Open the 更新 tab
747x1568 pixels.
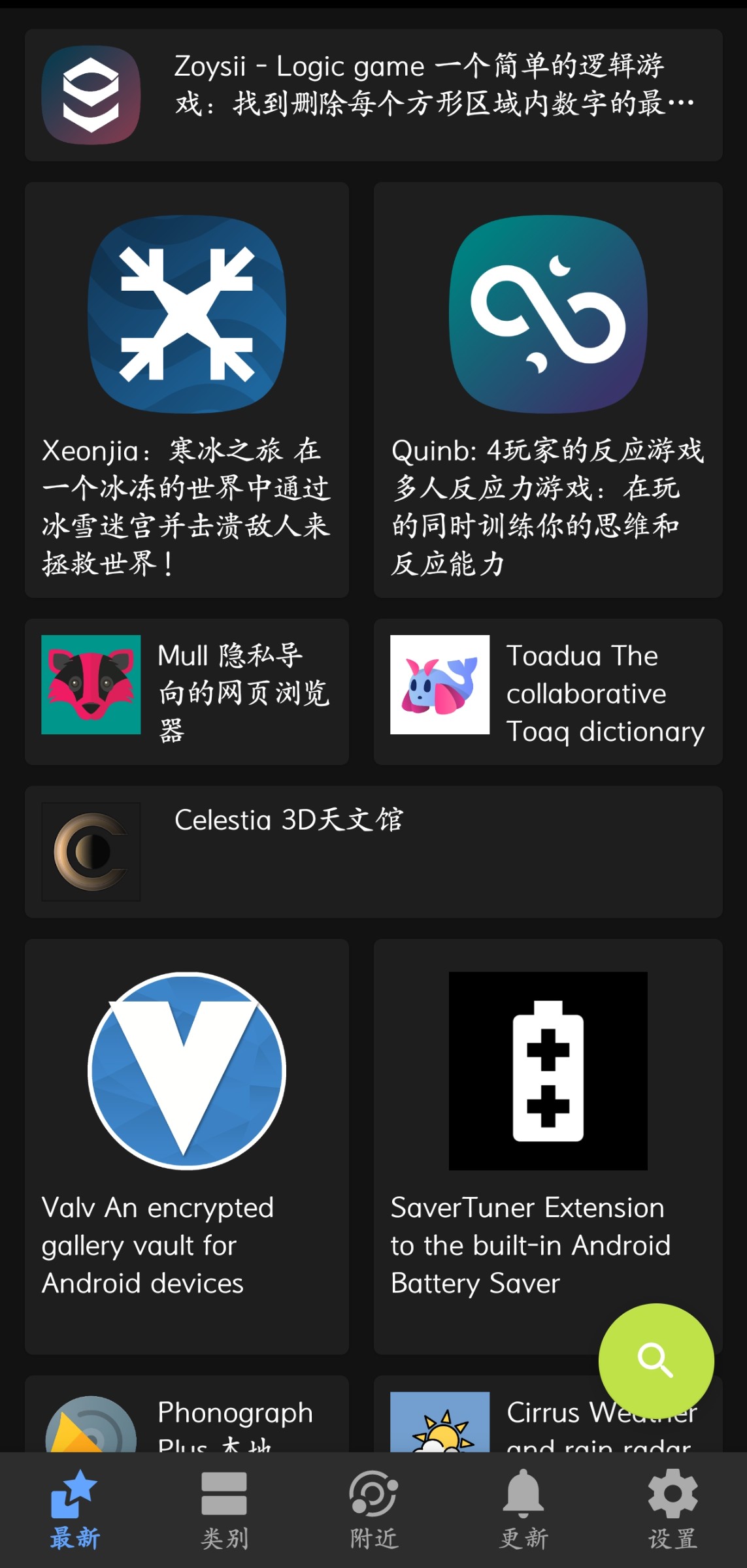point(523,1509)
